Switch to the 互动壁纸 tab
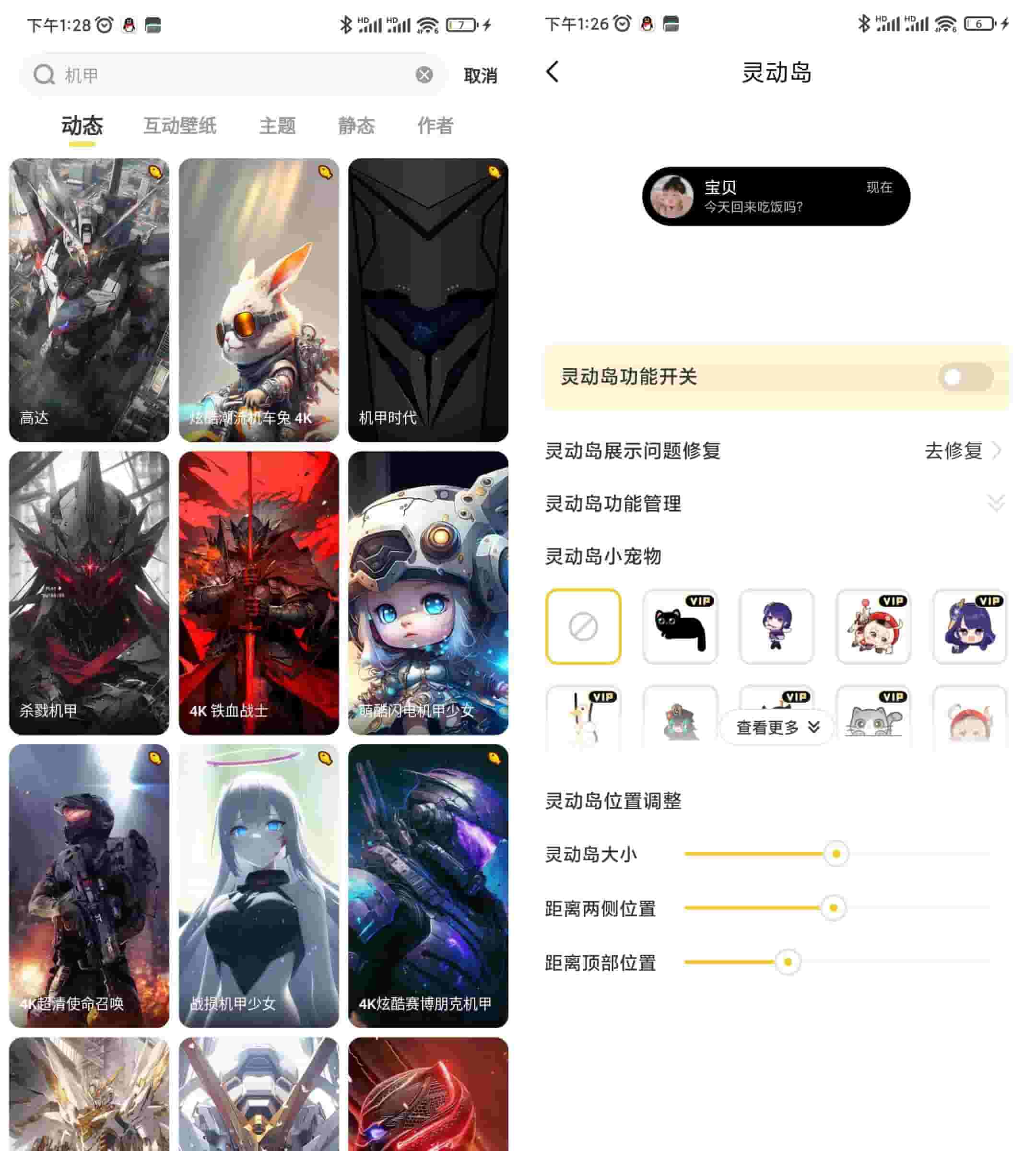 (x=179, y=125)
